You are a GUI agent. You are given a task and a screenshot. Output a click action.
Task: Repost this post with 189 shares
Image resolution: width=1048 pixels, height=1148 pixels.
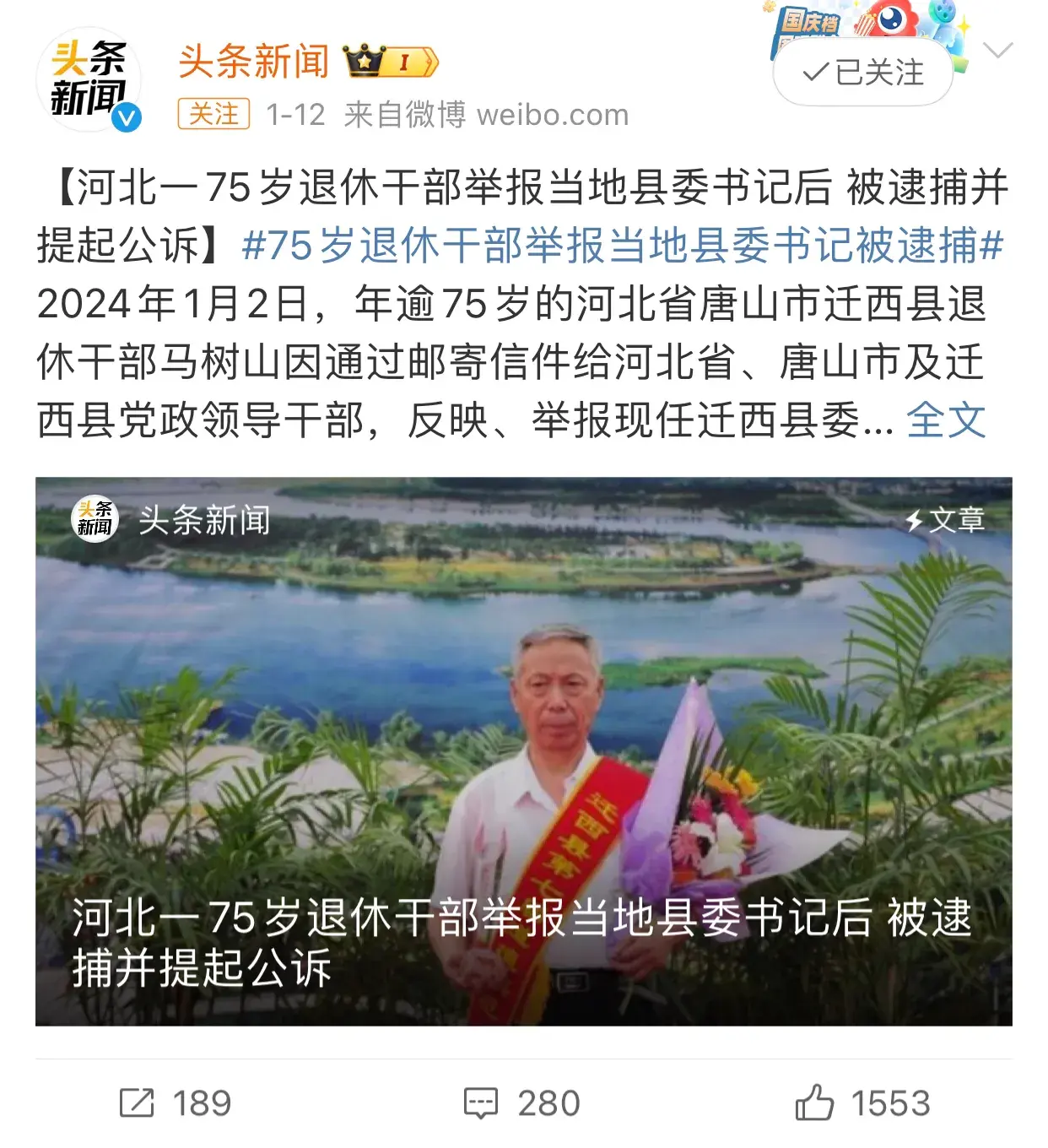(176, 1102)
